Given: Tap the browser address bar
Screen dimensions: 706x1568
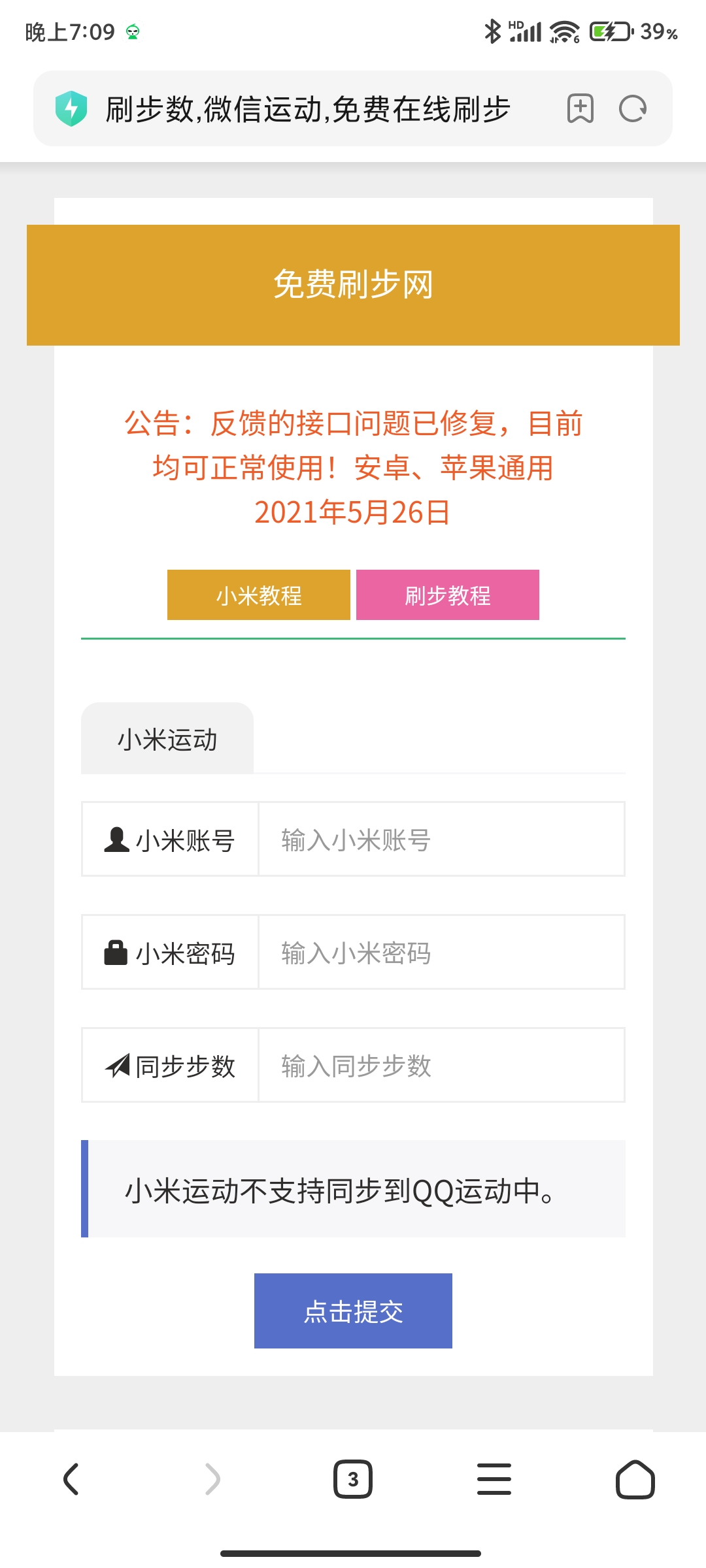Looking at the screenshot, I should [x=307, y=109].
